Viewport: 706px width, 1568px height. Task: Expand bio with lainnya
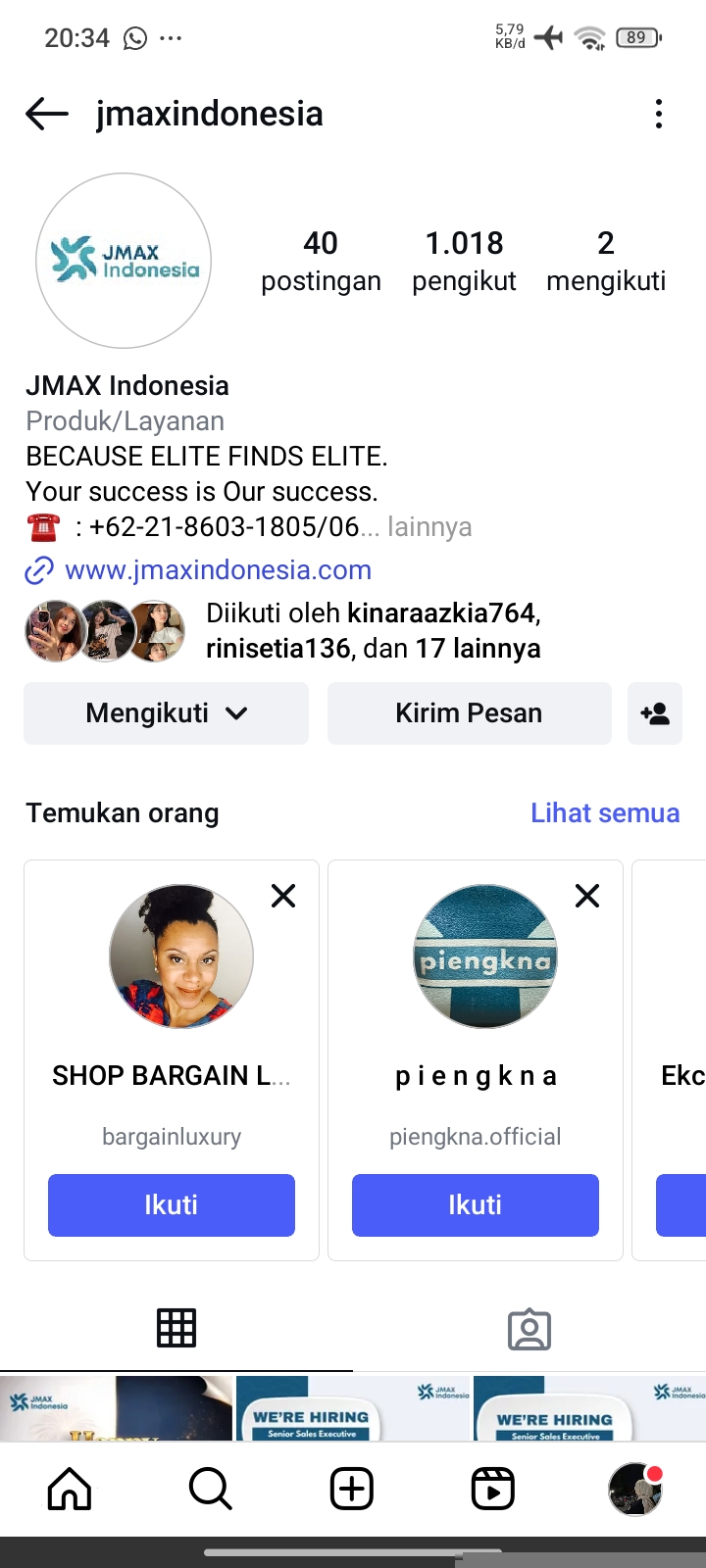429,527
